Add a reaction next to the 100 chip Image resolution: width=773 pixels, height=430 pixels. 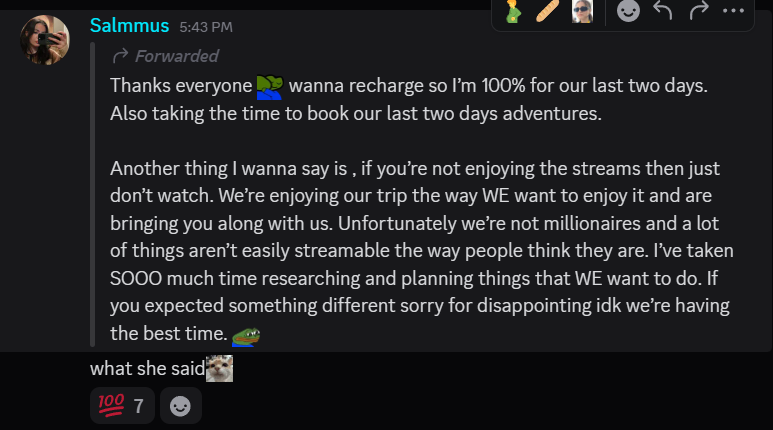tap(181, 406)
